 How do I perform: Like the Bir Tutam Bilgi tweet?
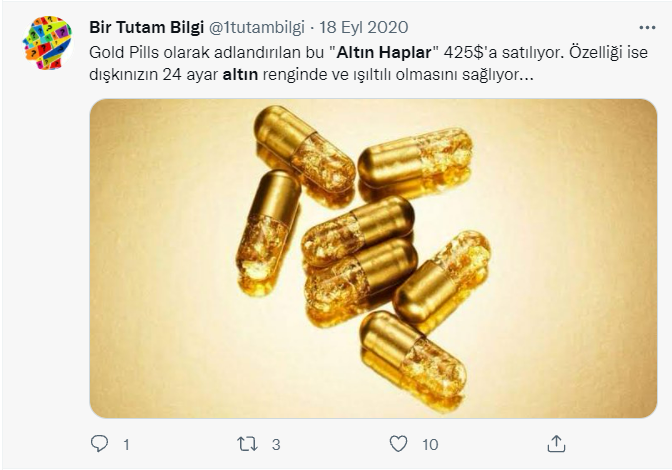pos(399,443)
